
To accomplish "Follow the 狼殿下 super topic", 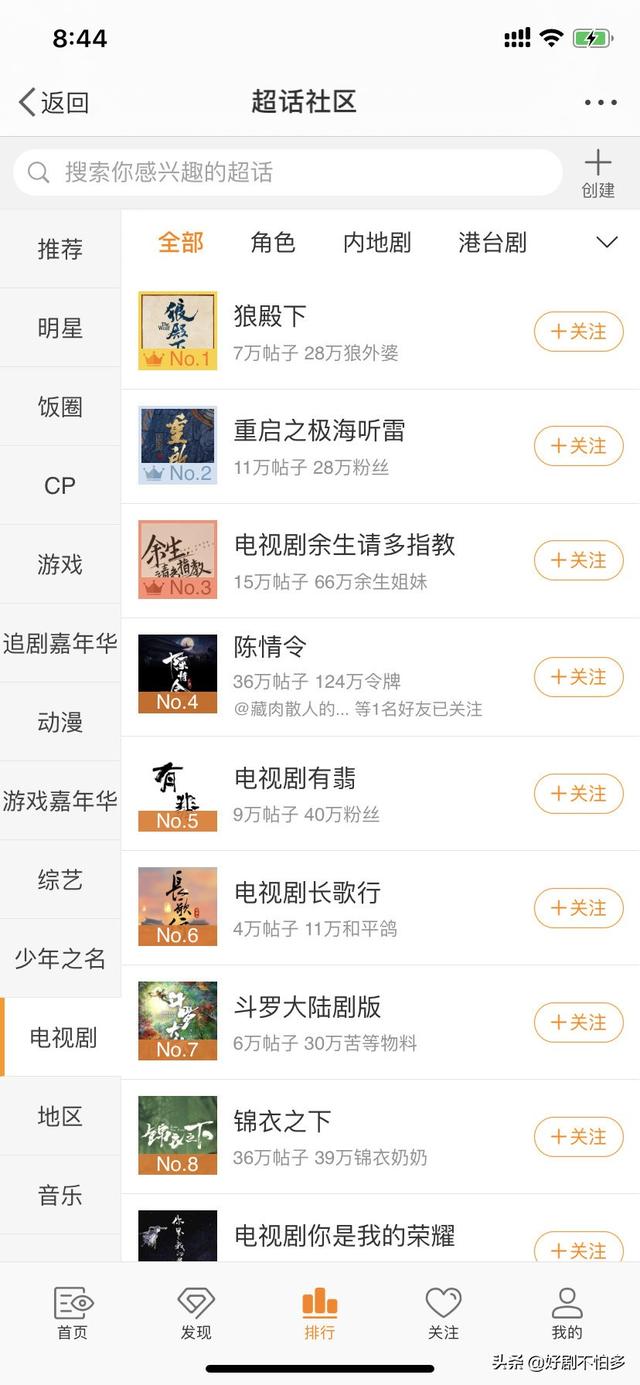I will [579, 332].
